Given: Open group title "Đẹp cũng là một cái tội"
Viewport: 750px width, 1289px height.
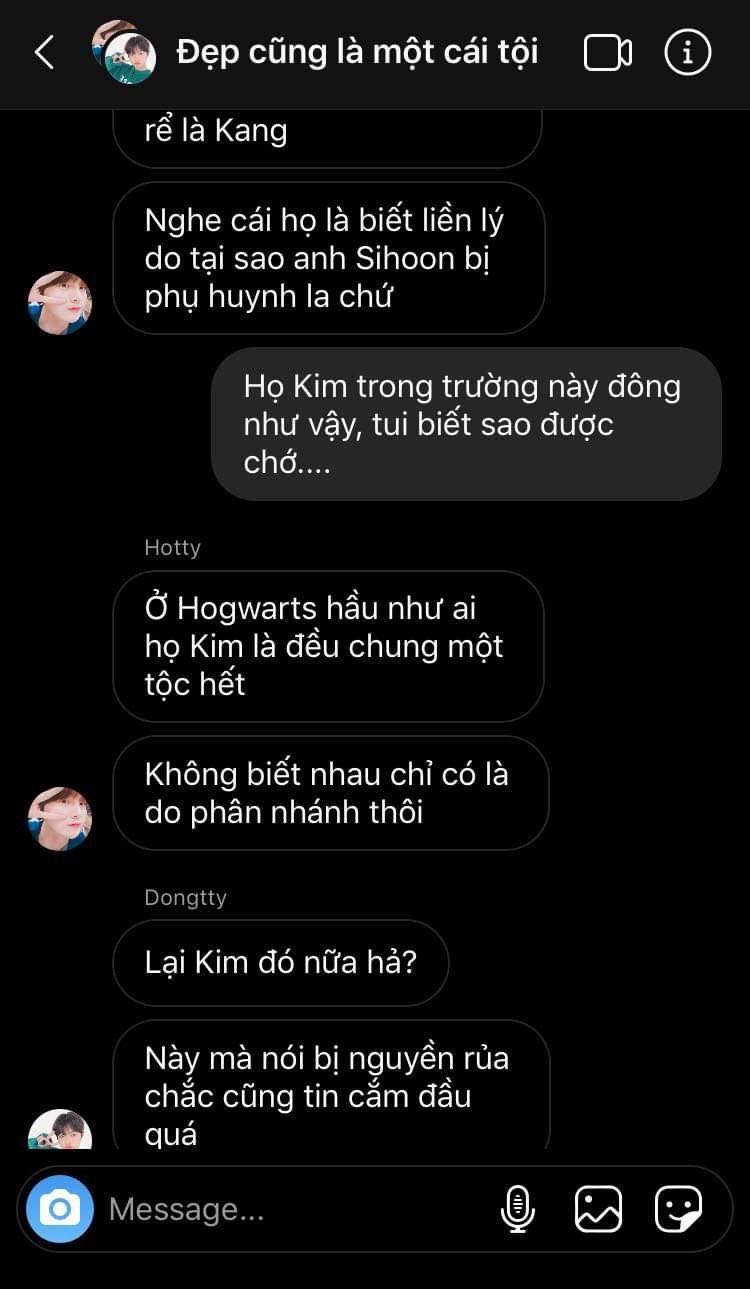Looking at the screenshot, I should point(357,52).
